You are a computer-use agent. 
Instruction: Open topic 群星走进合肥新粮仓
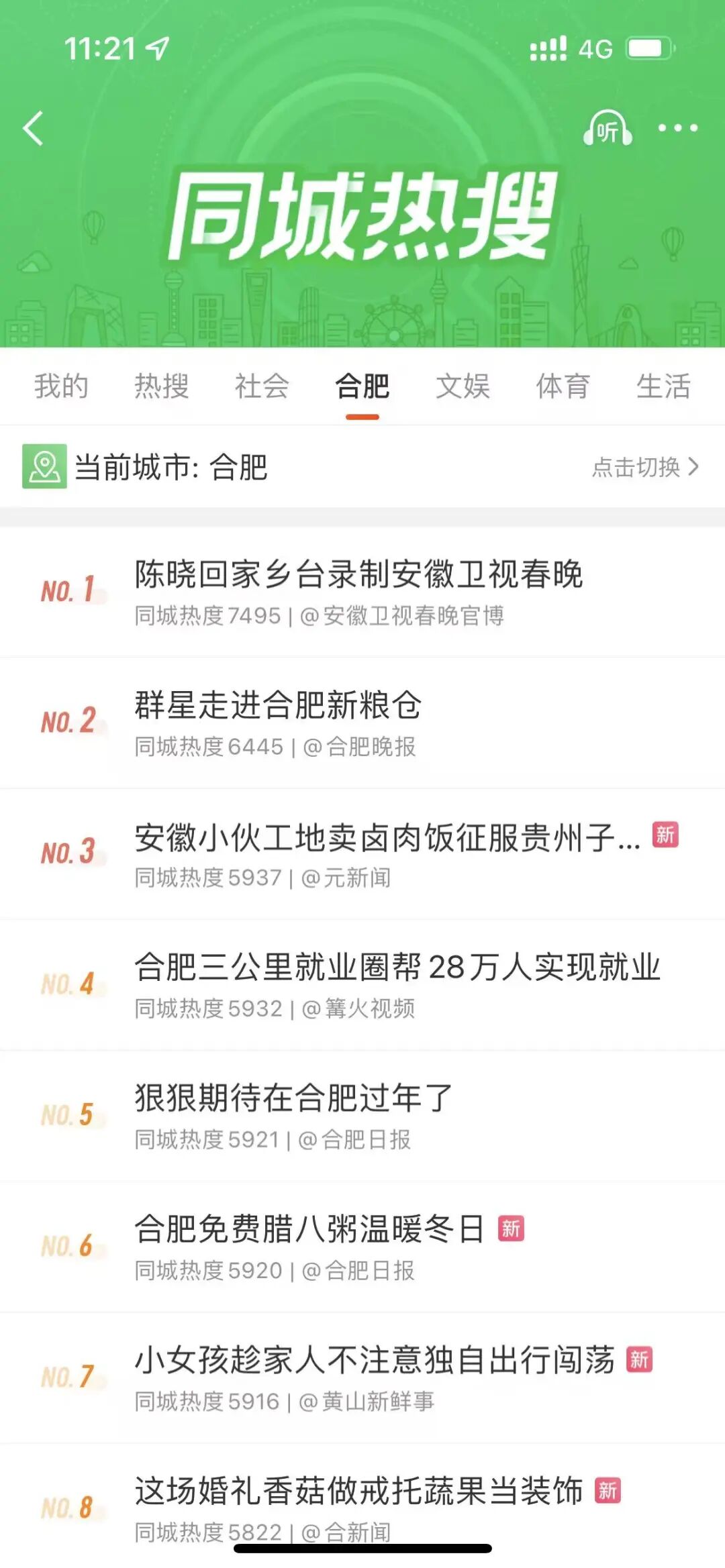click(278, 706)
